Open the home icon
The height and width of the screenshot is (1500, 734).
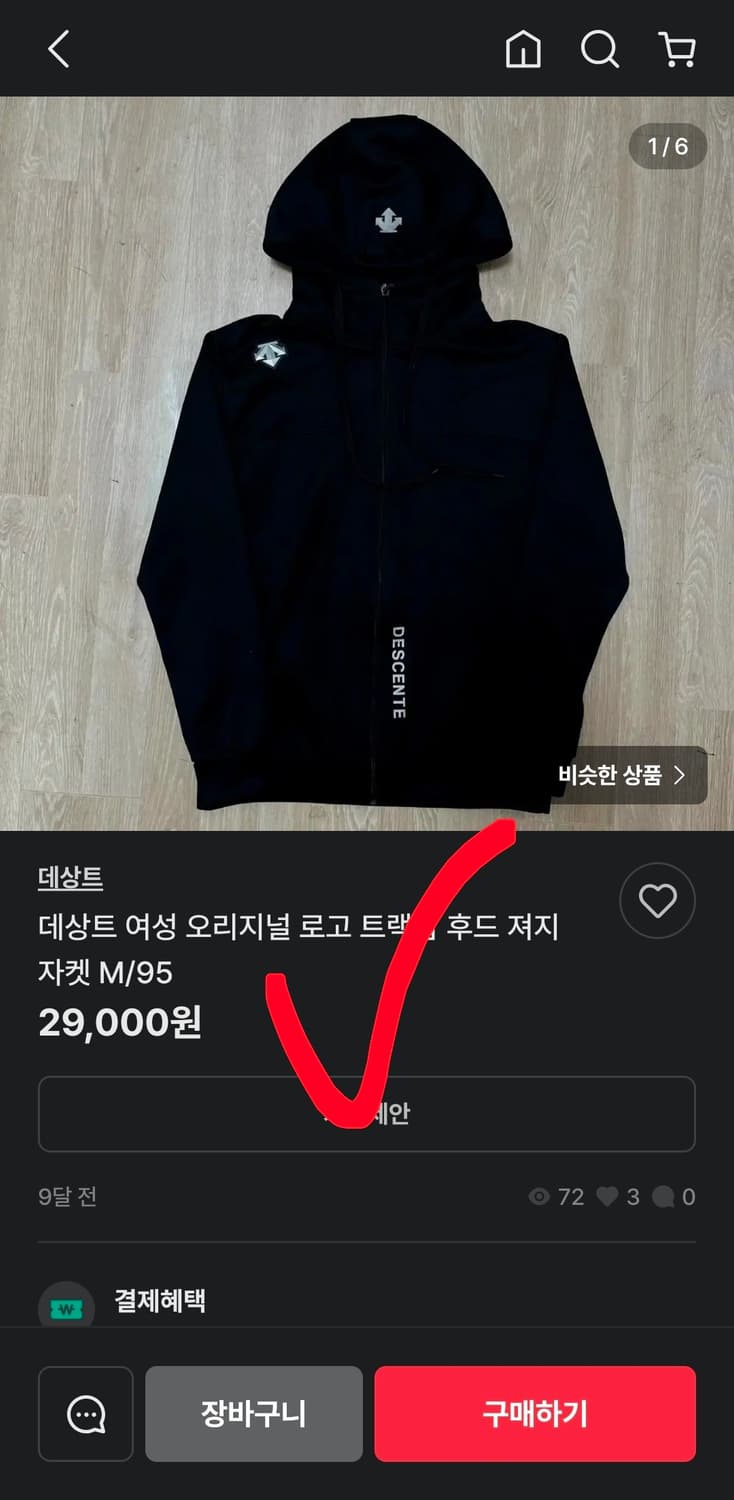[x=524, y=49]
